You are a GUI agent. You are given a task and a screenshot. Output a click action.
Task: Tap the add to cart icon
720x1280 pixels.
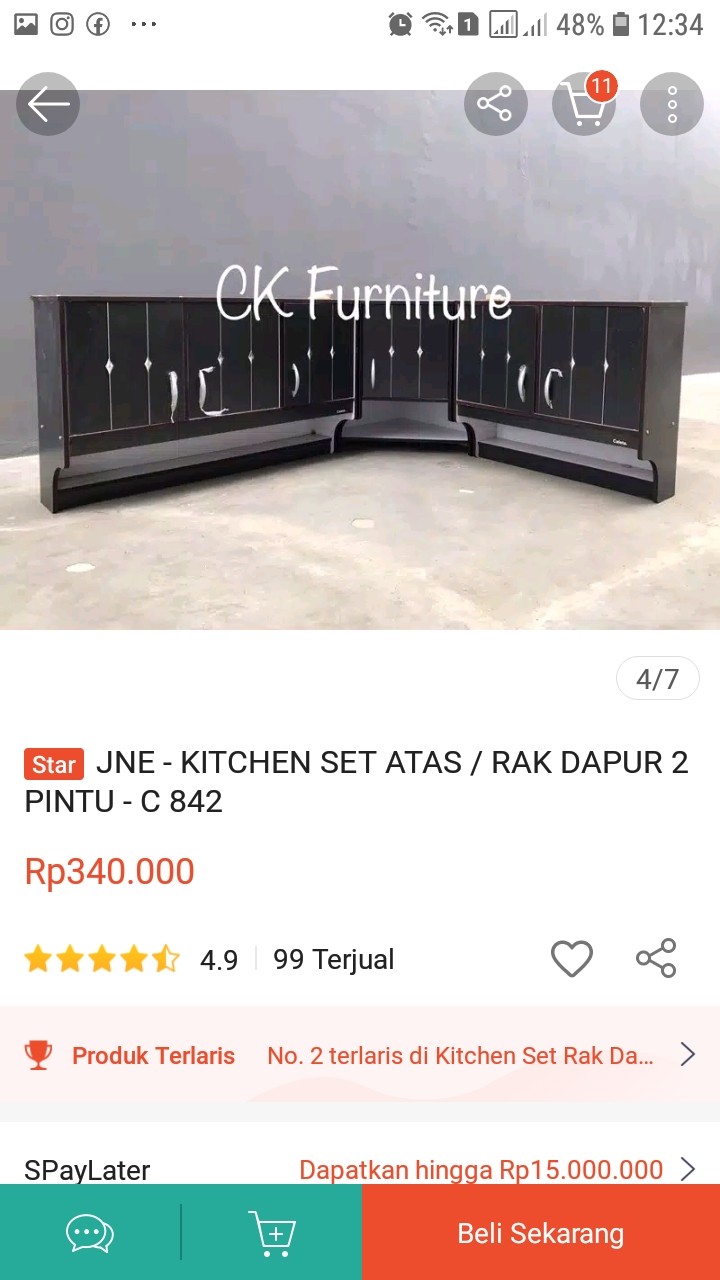pyautogui.click(x=272, y=1233)
